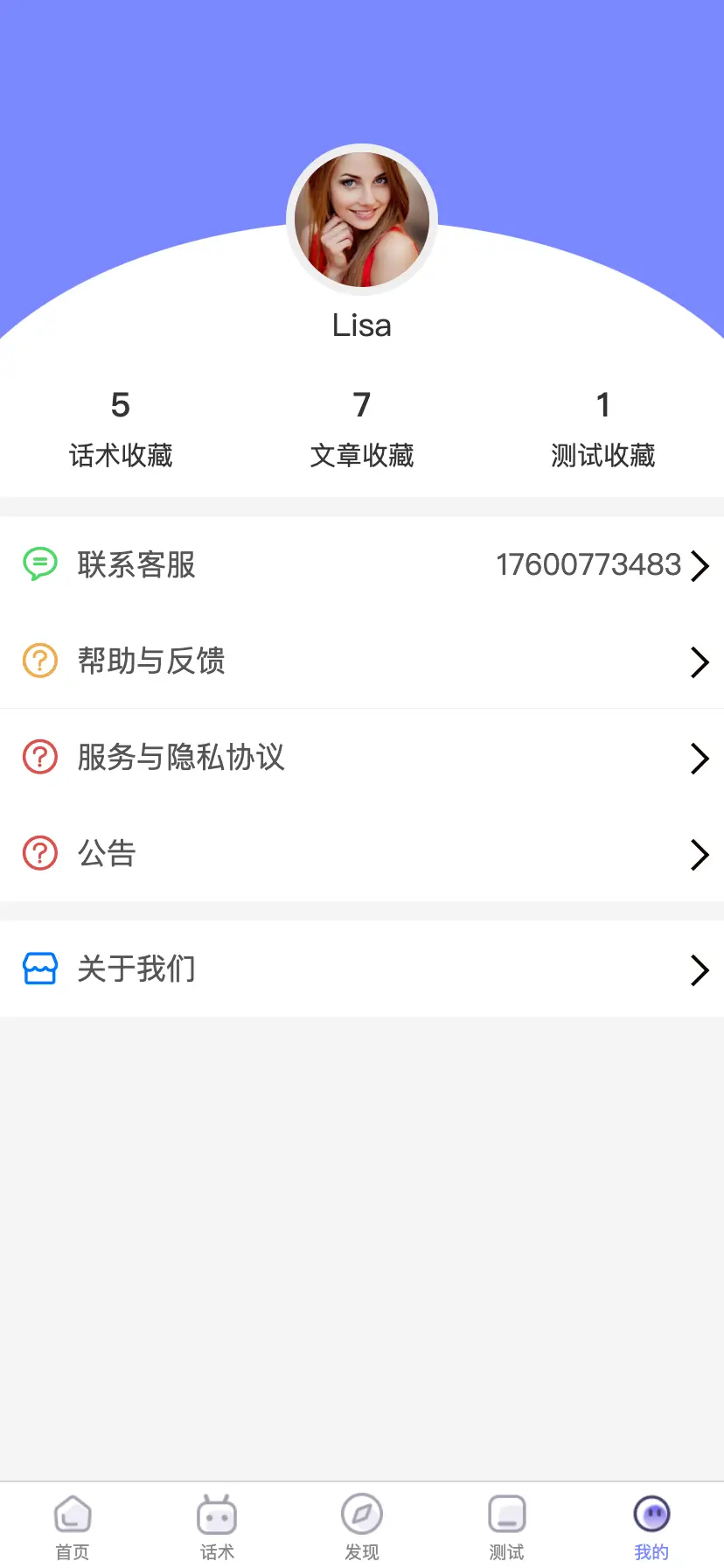Viewport: 724px width, 1568px height.
Task: Switch to the 话术 tab
Action: pos(217,1526)
